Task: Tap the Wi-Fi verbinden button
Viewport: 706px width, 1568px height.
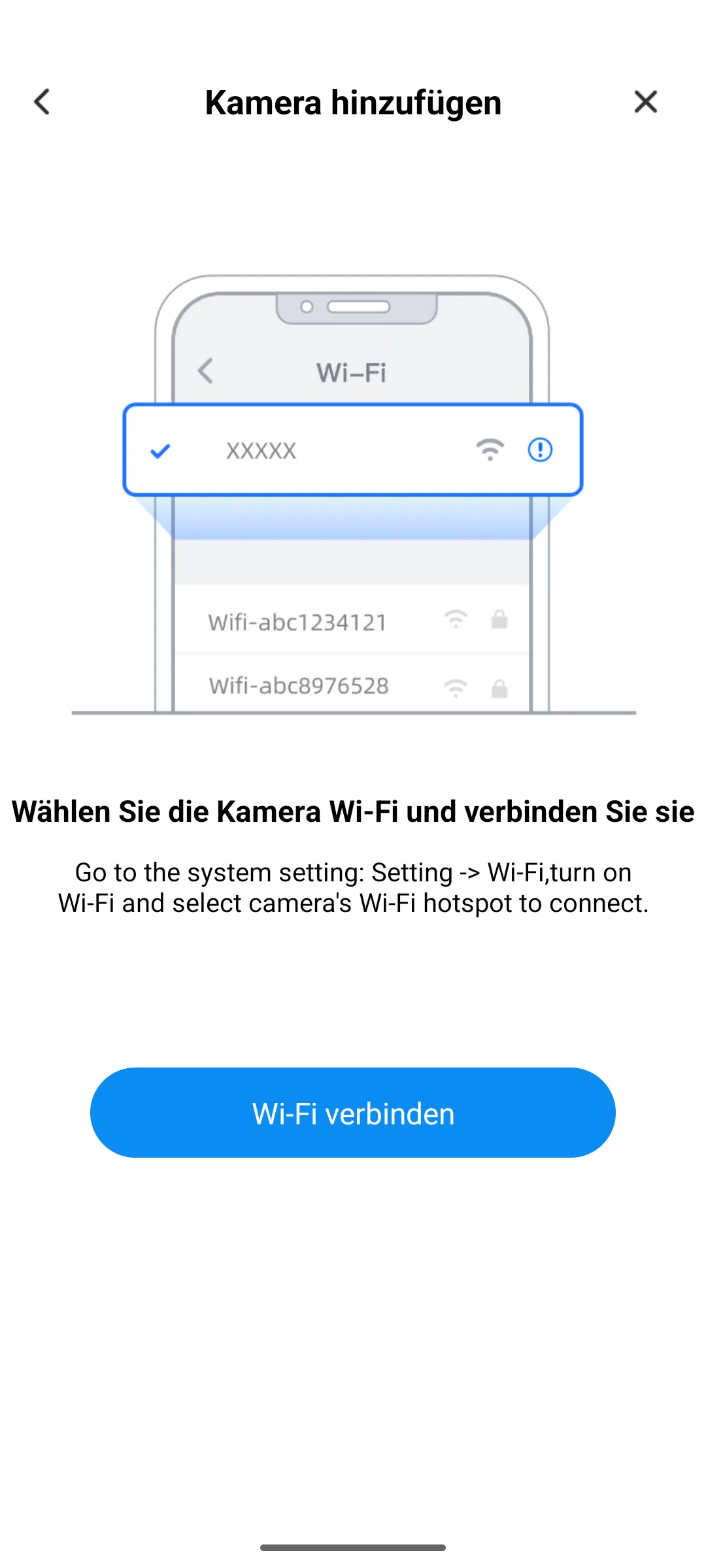Action: click(x=353, y=1113)
